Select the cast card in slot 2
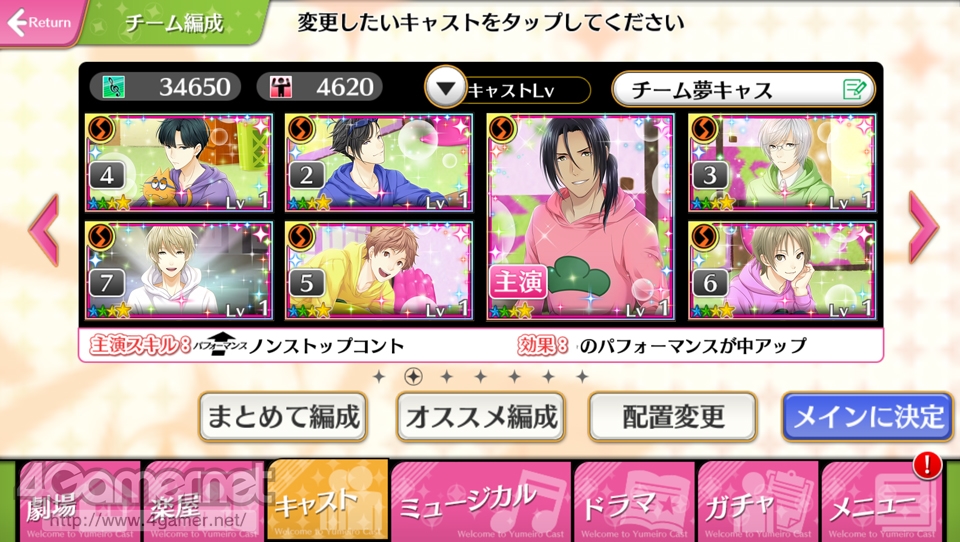The image size is (960, 542). 379,163
